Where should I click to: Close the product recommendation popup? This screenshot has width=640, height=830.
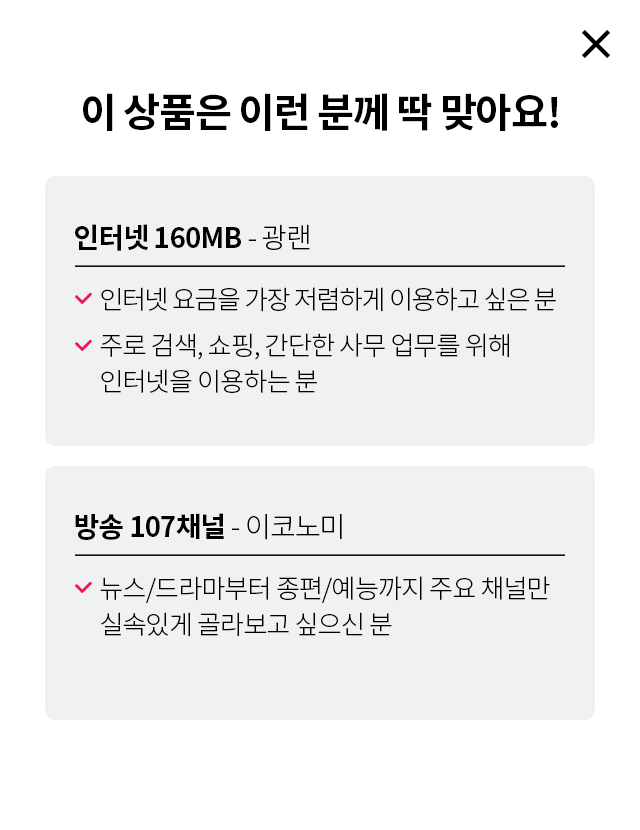[595, 44]
